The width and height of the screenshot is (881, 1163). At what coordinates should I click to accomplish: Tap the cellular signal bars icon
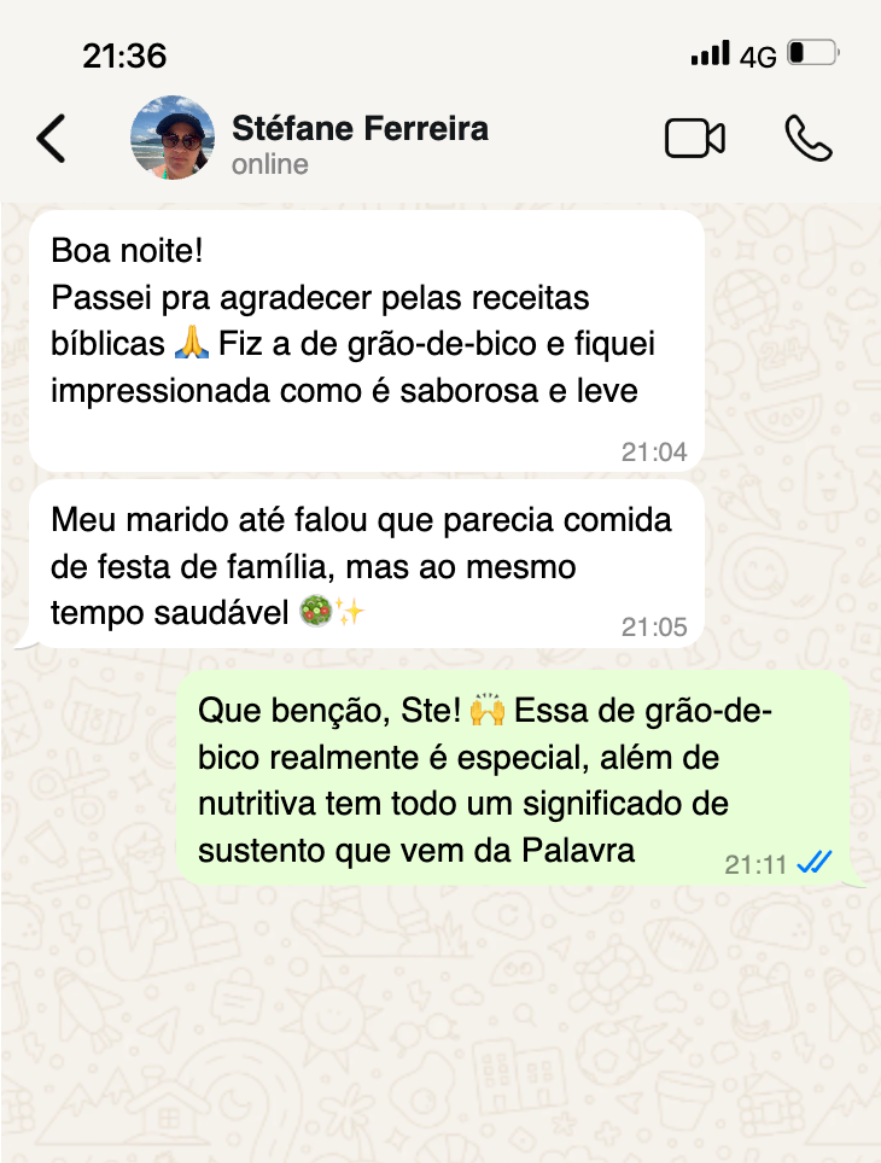point(710,57)
